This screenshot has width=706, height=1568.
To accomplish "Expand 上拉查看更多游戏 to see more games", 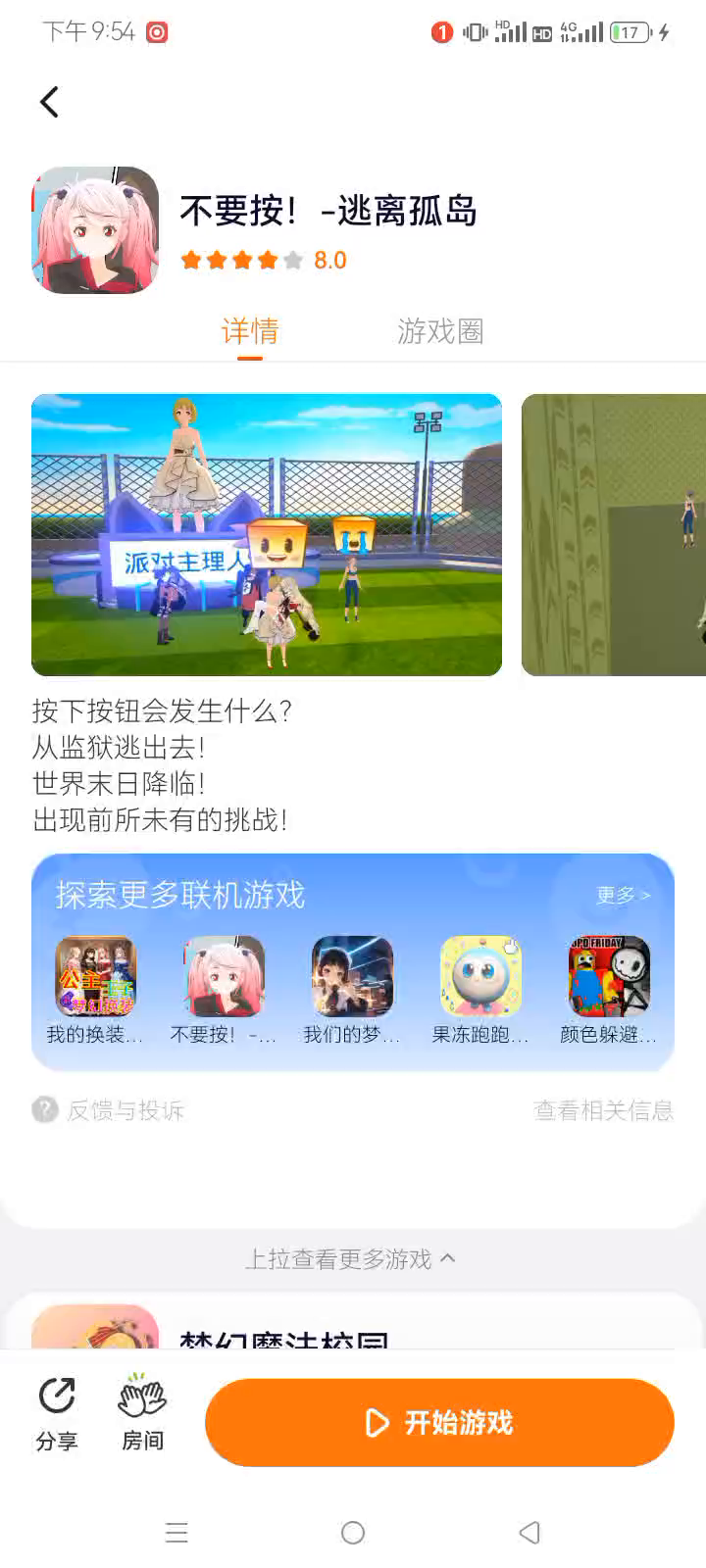I will point(351,1258).
